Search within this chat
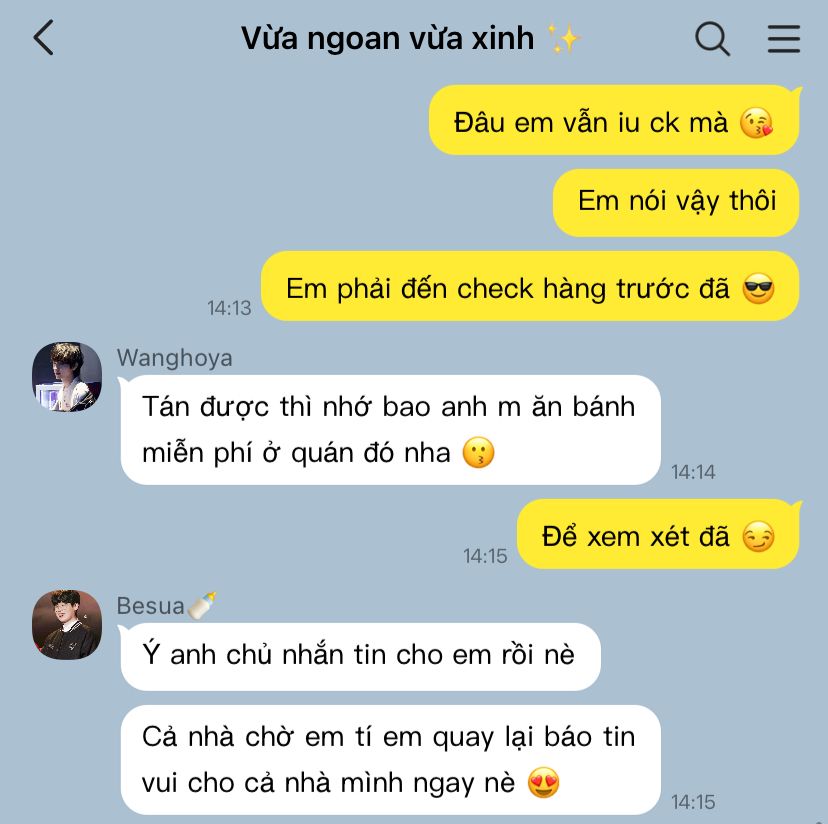Screen dimensions: 828x824 (x=712, y=38)
